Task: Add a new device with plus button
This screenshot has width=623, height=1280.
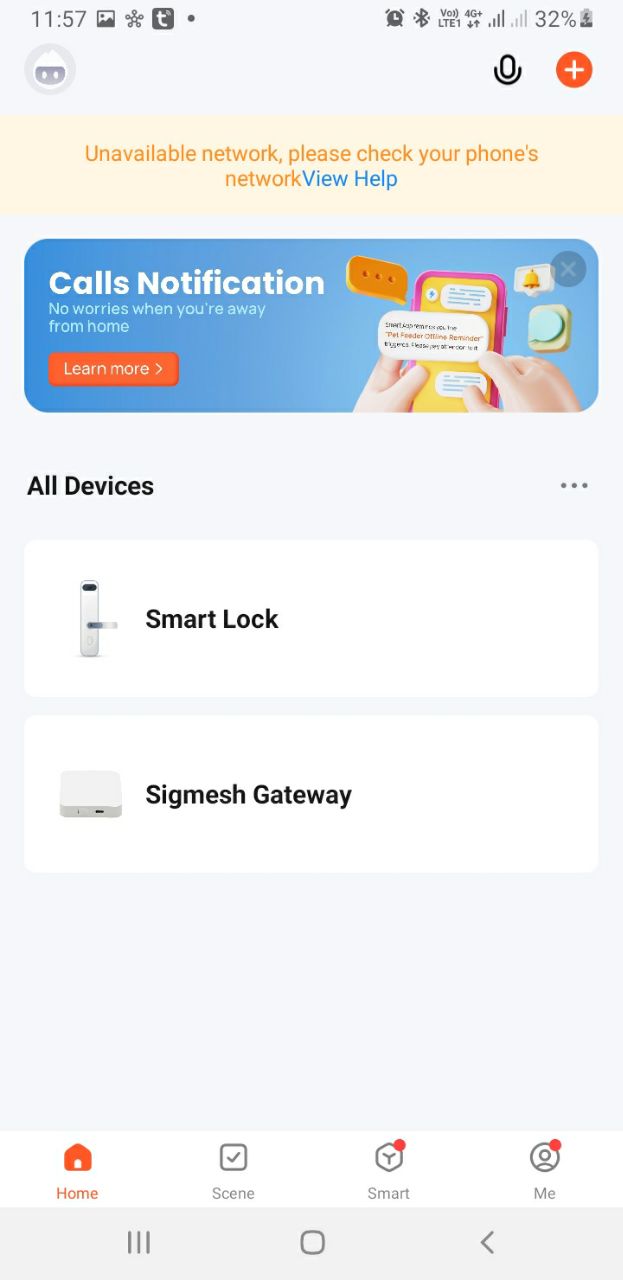Action: [574, 70]
